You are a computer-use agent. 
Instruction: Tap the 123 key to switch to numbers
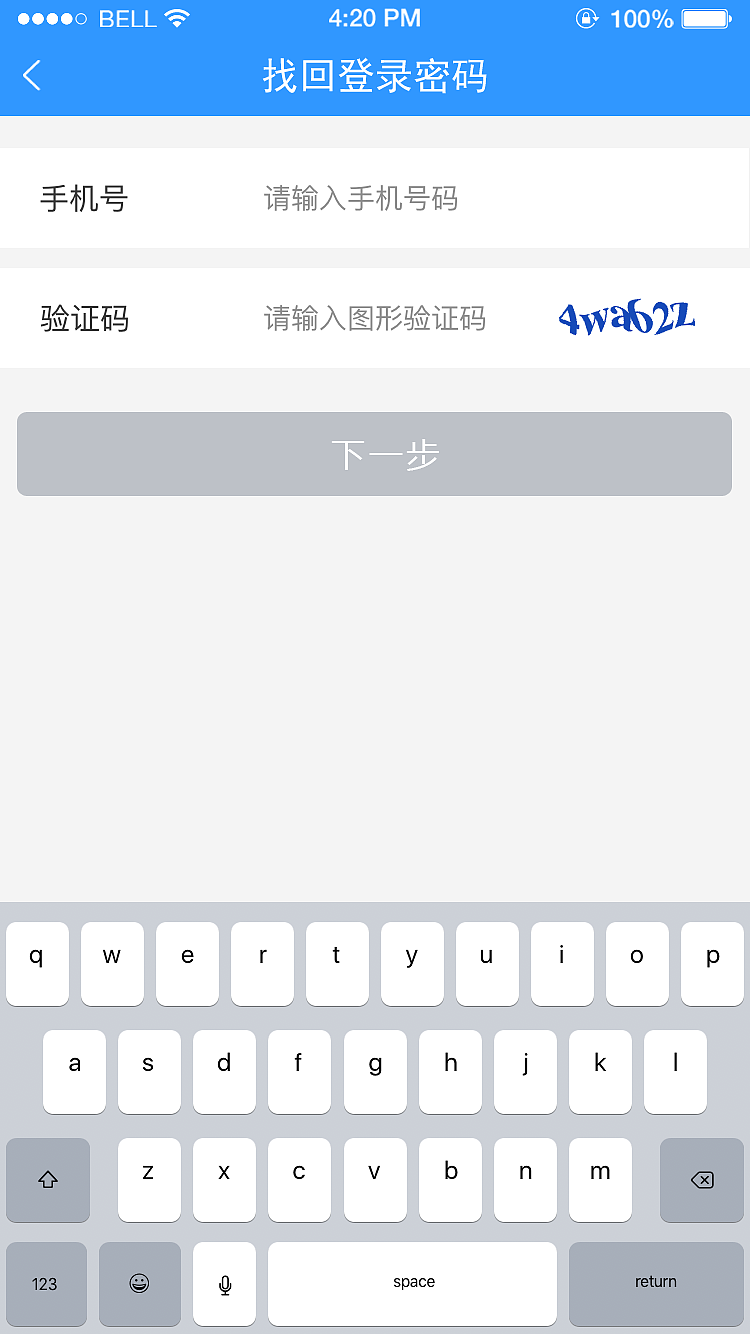46,1284
